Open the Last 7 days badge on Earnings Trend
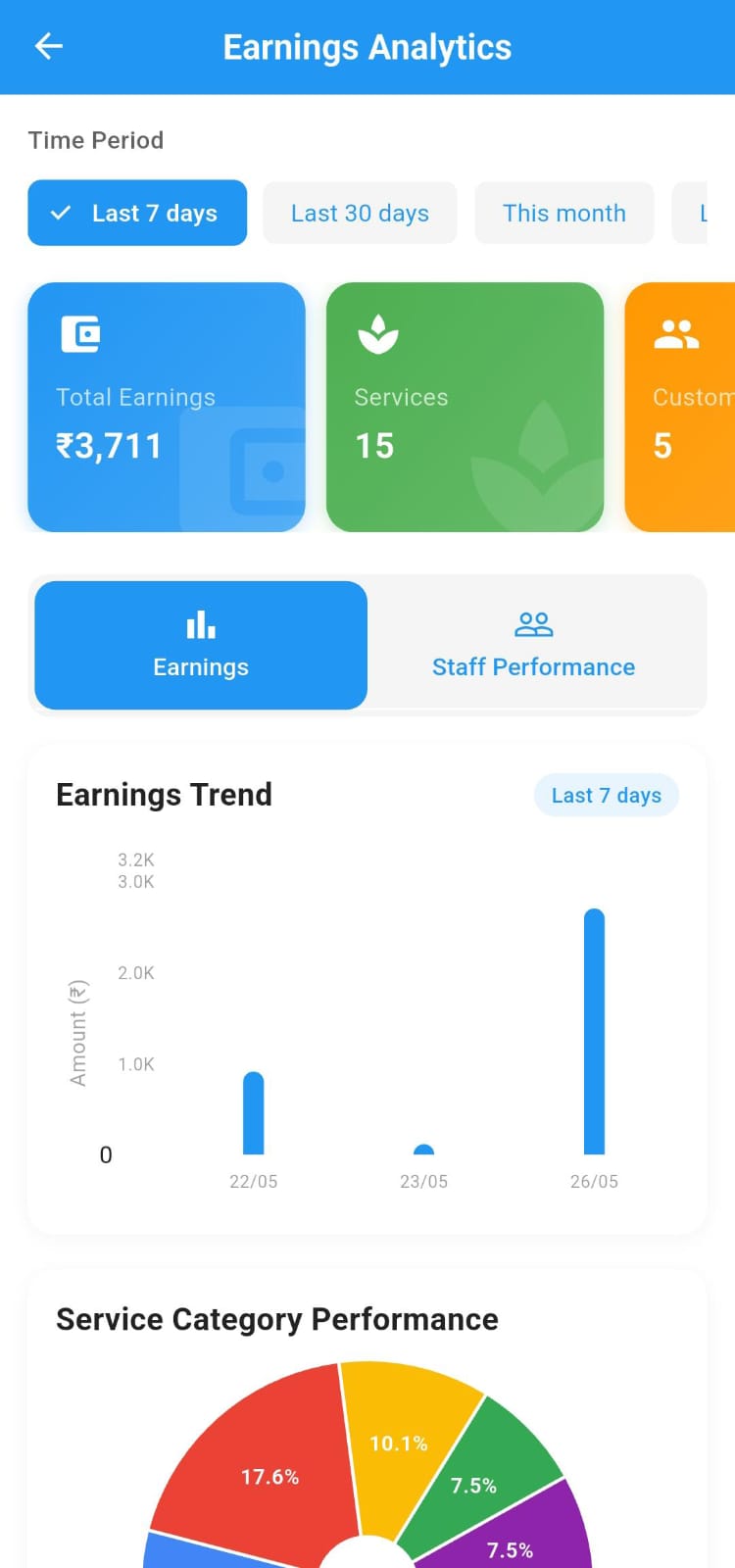Screen dimensions: 735x1568 (x=606, y=795)
